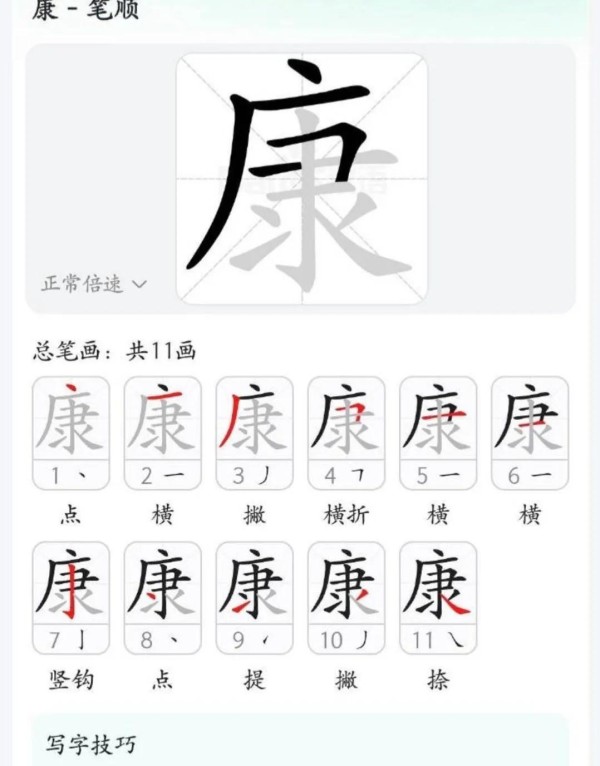The image size is (600, 766).
Task: Select stroke 7 竖钩 tile
Action: (x=71, y=597)
